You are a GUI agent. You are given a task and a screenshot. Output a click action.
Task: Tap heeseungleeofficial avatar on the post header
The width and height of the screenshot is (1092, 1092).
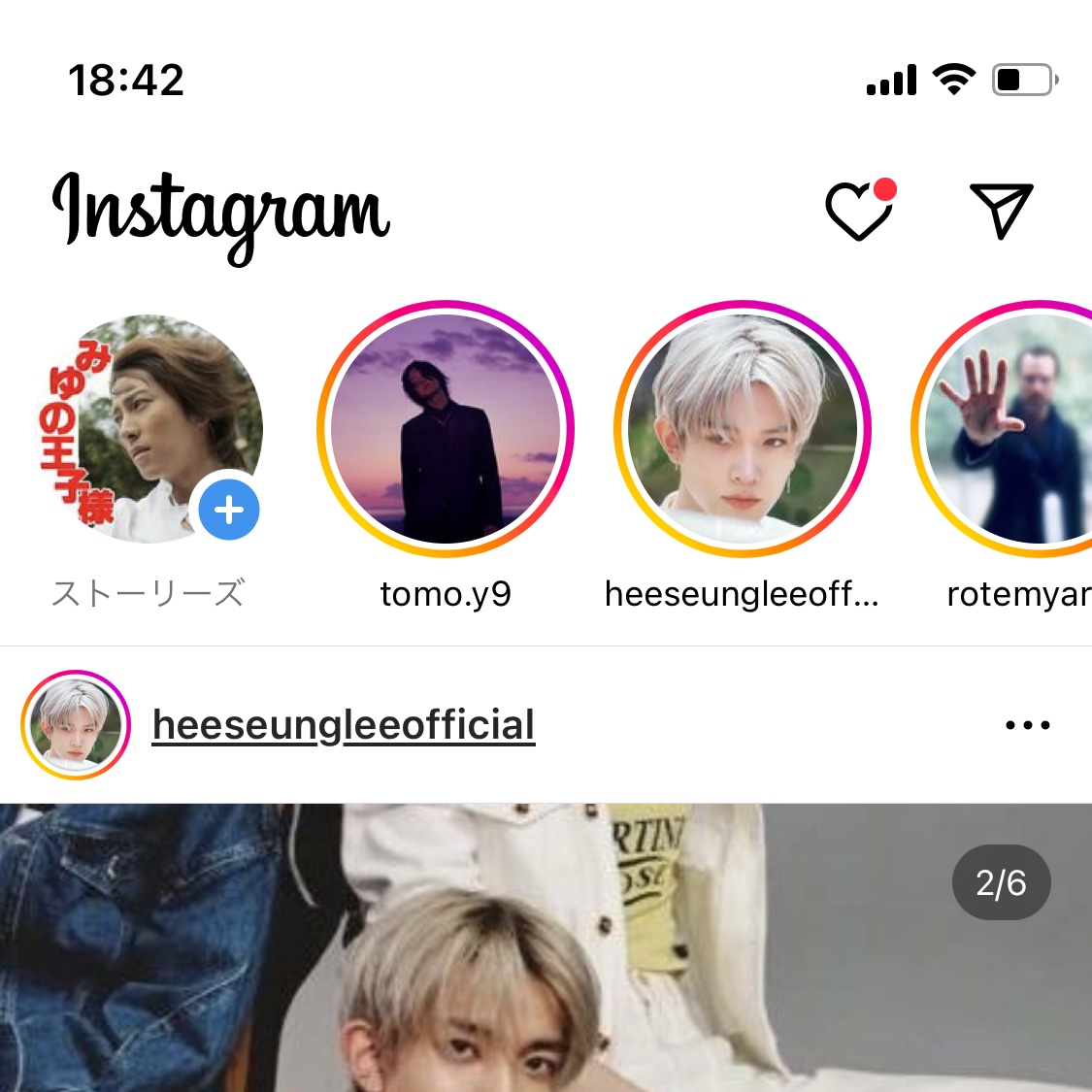click(x=76, y=725)
